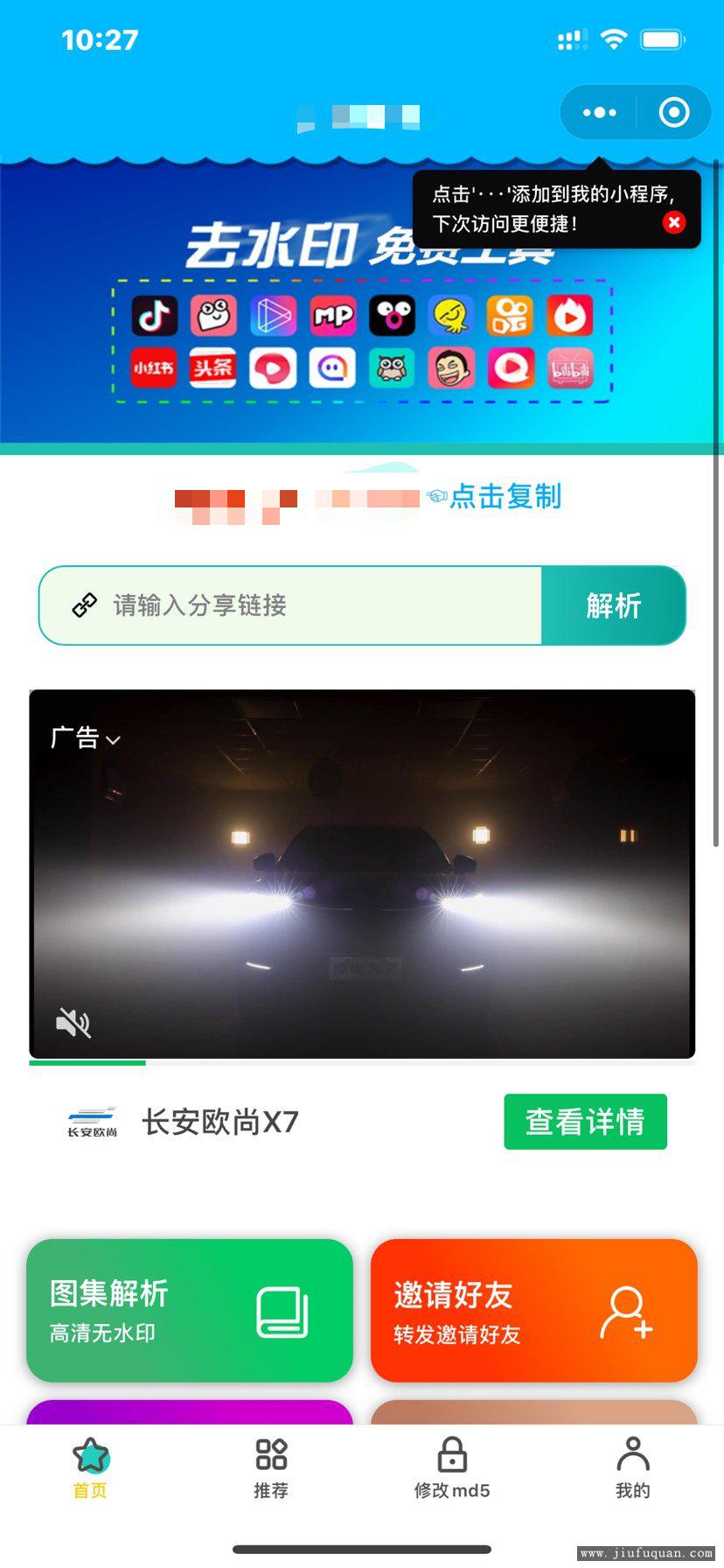Unmute the ad video sound
724x1568 pixels.
[73, 1021]
